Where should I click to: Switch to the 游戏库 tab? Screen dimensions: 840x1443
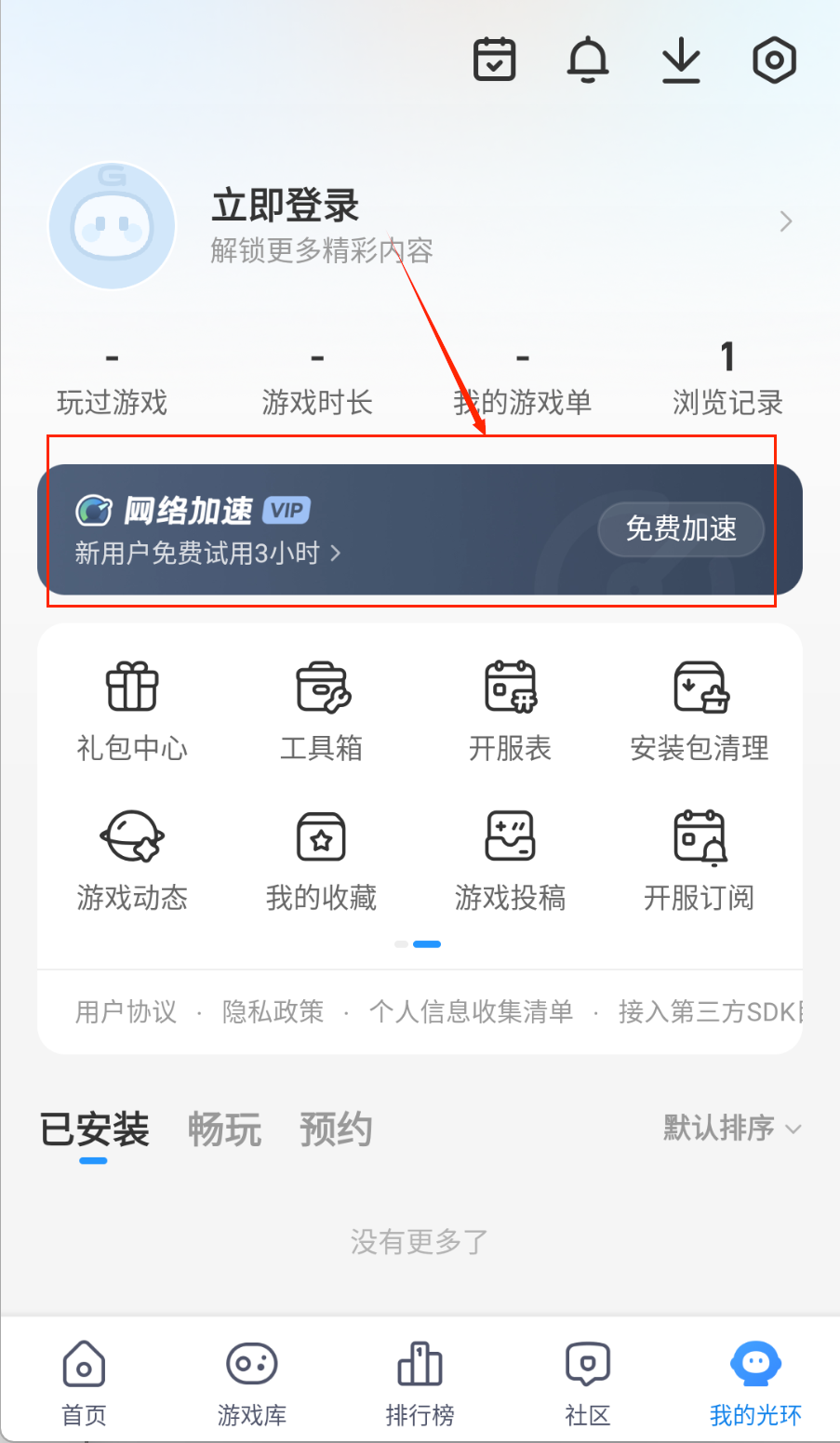tap(252, 1383)
